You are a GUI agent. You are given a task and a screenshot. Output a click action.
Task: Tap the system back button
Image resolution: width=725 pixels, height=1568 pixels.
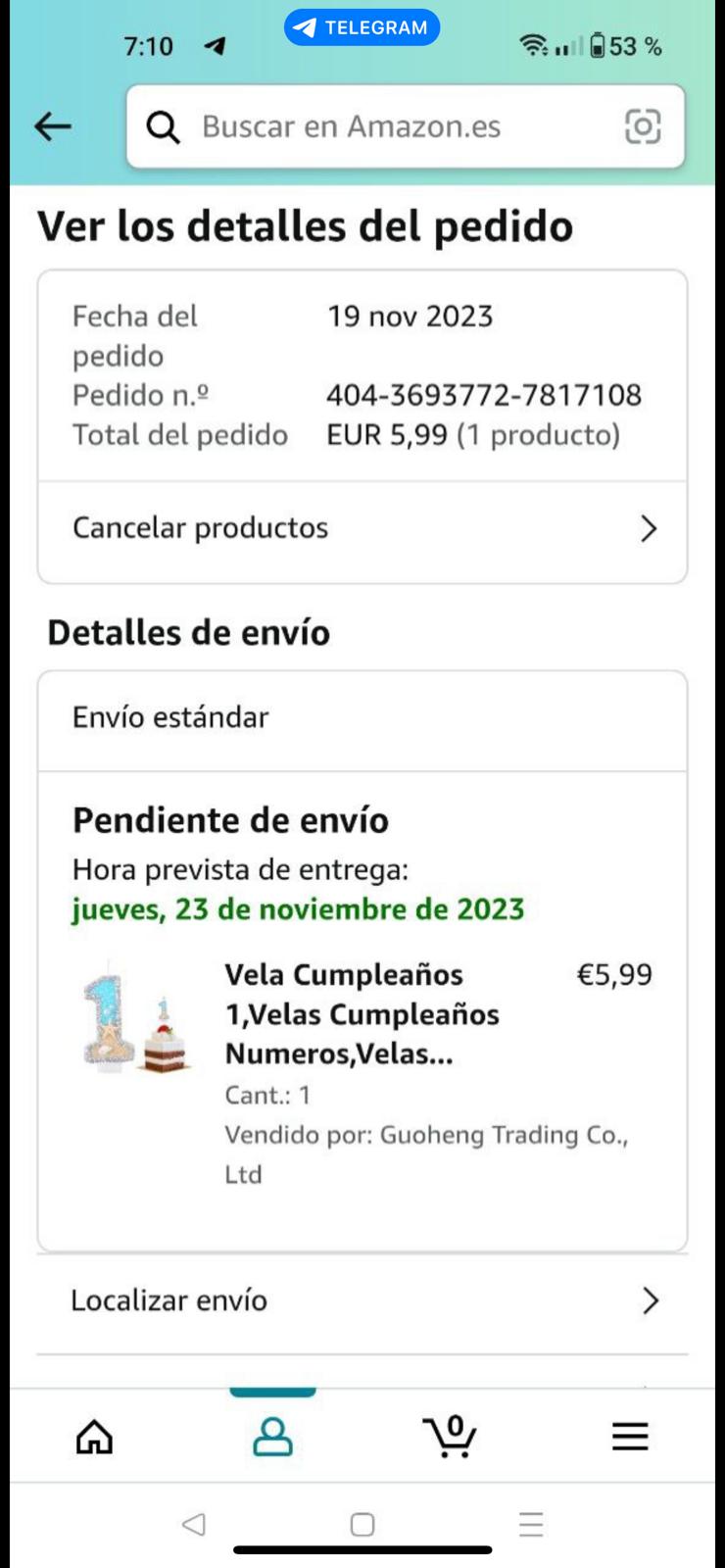click(x=194, y=1524)
